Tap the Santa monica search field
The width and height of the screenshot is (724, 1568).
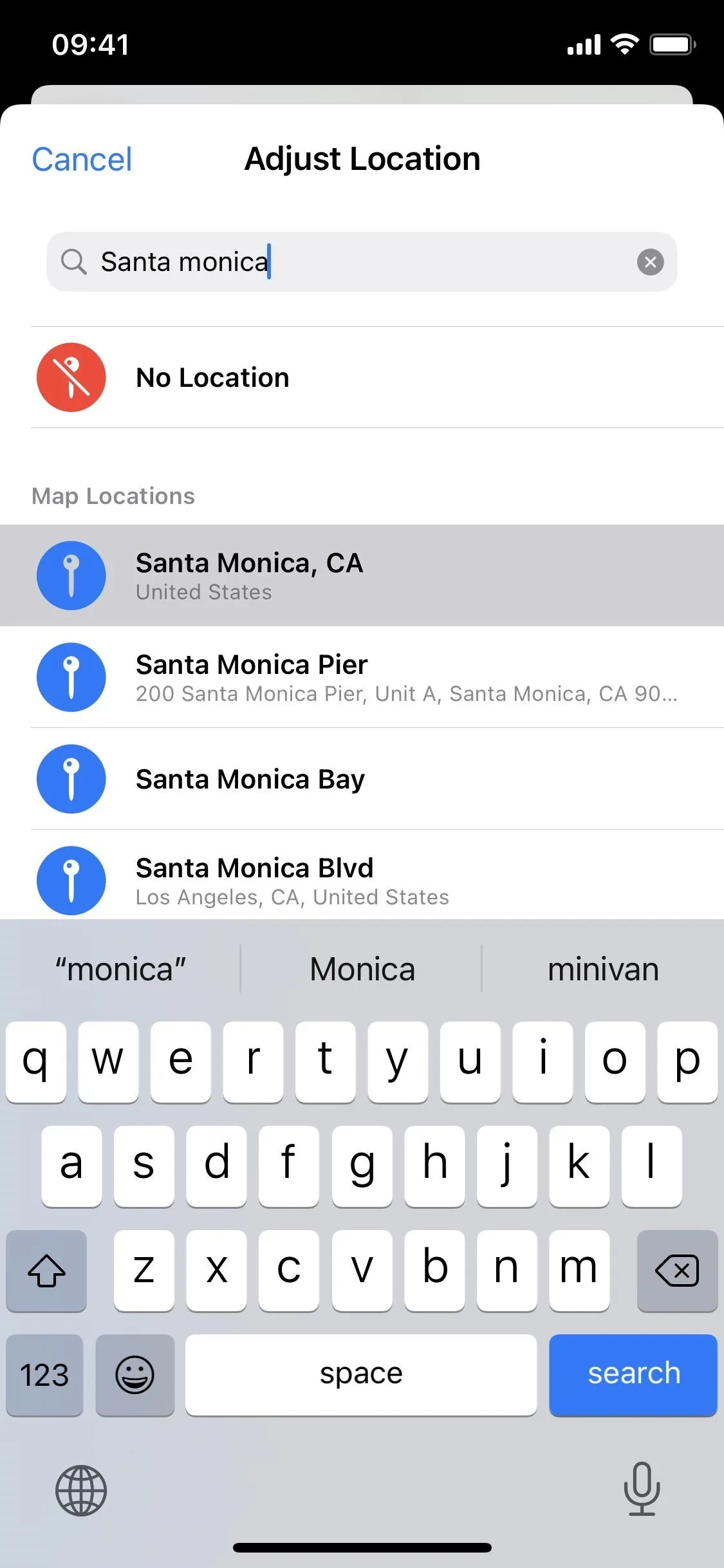coord(362,262)
